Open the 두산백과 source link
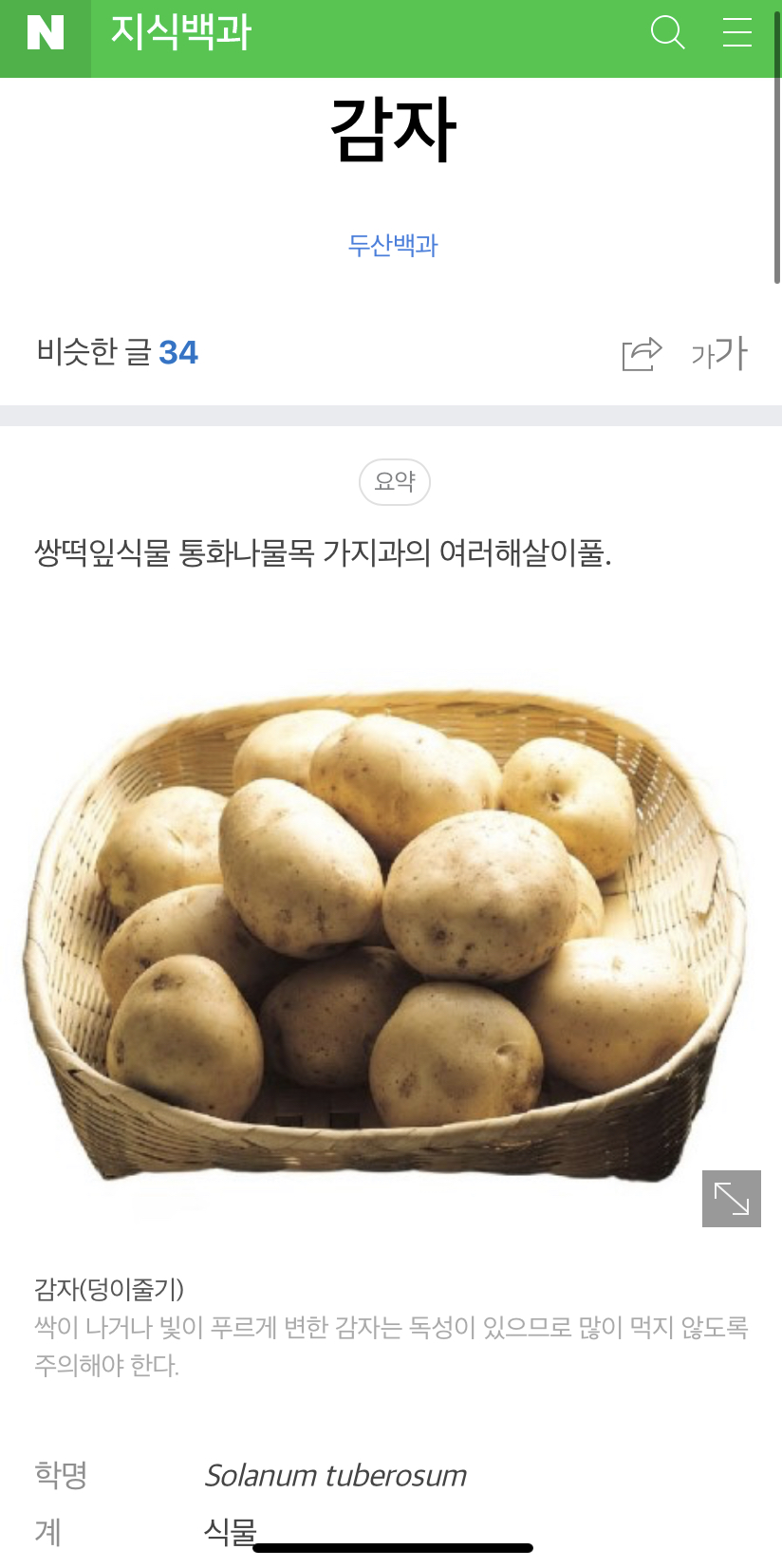 coord(393,245)
